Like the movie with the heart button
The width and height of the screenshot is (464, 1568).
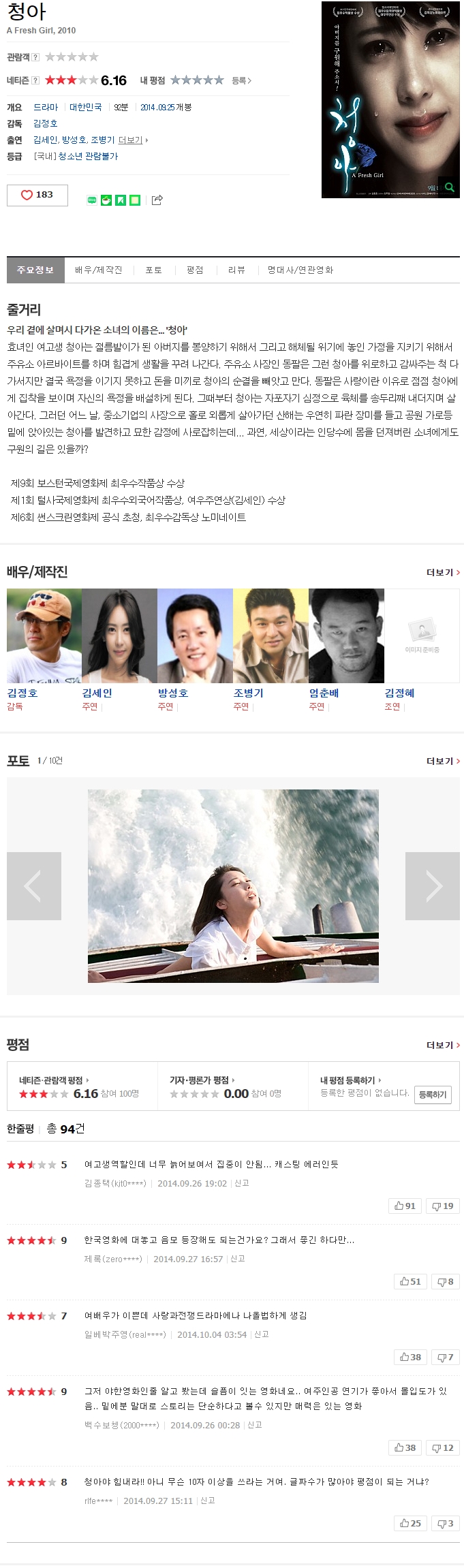coord(37,195)
